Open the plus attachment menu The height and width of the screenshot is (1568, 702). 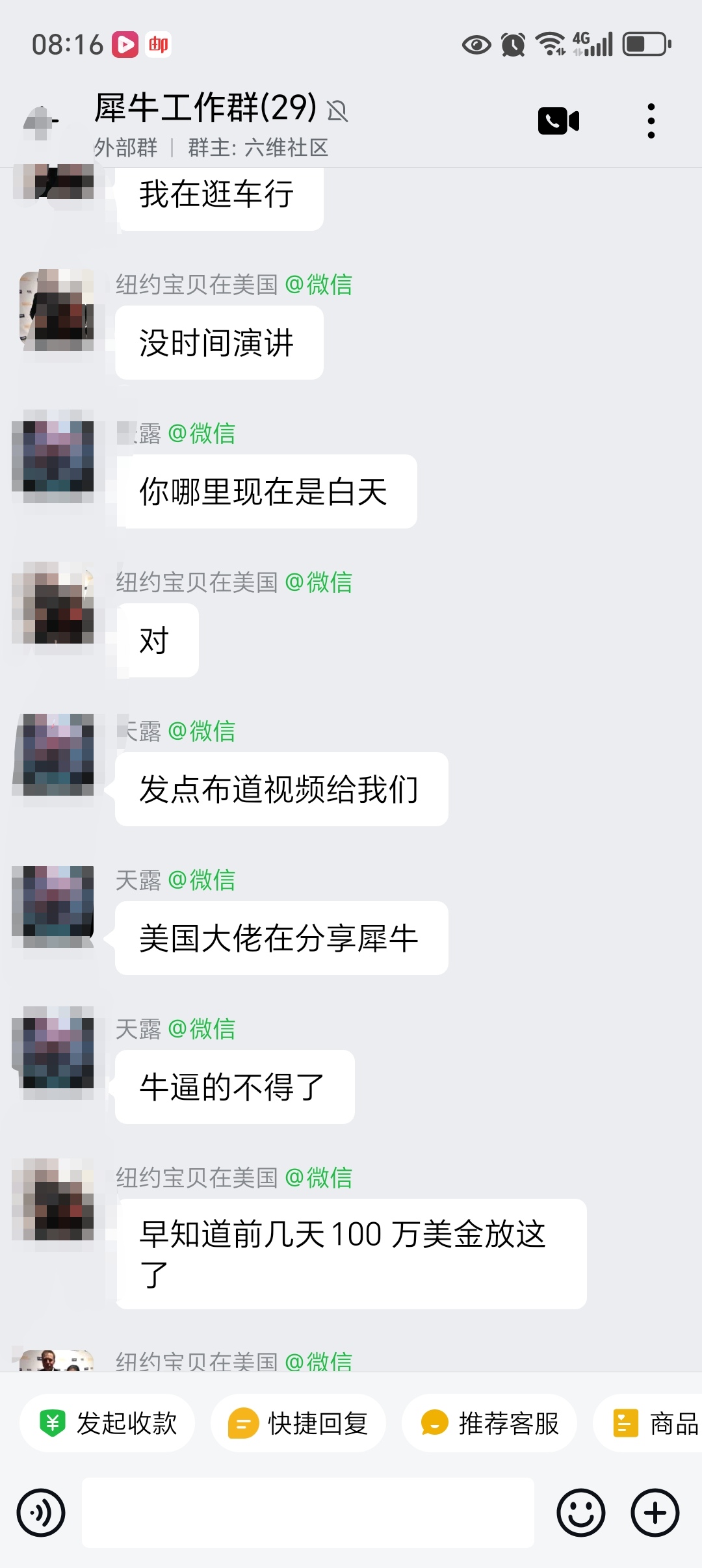[655, 1513]
